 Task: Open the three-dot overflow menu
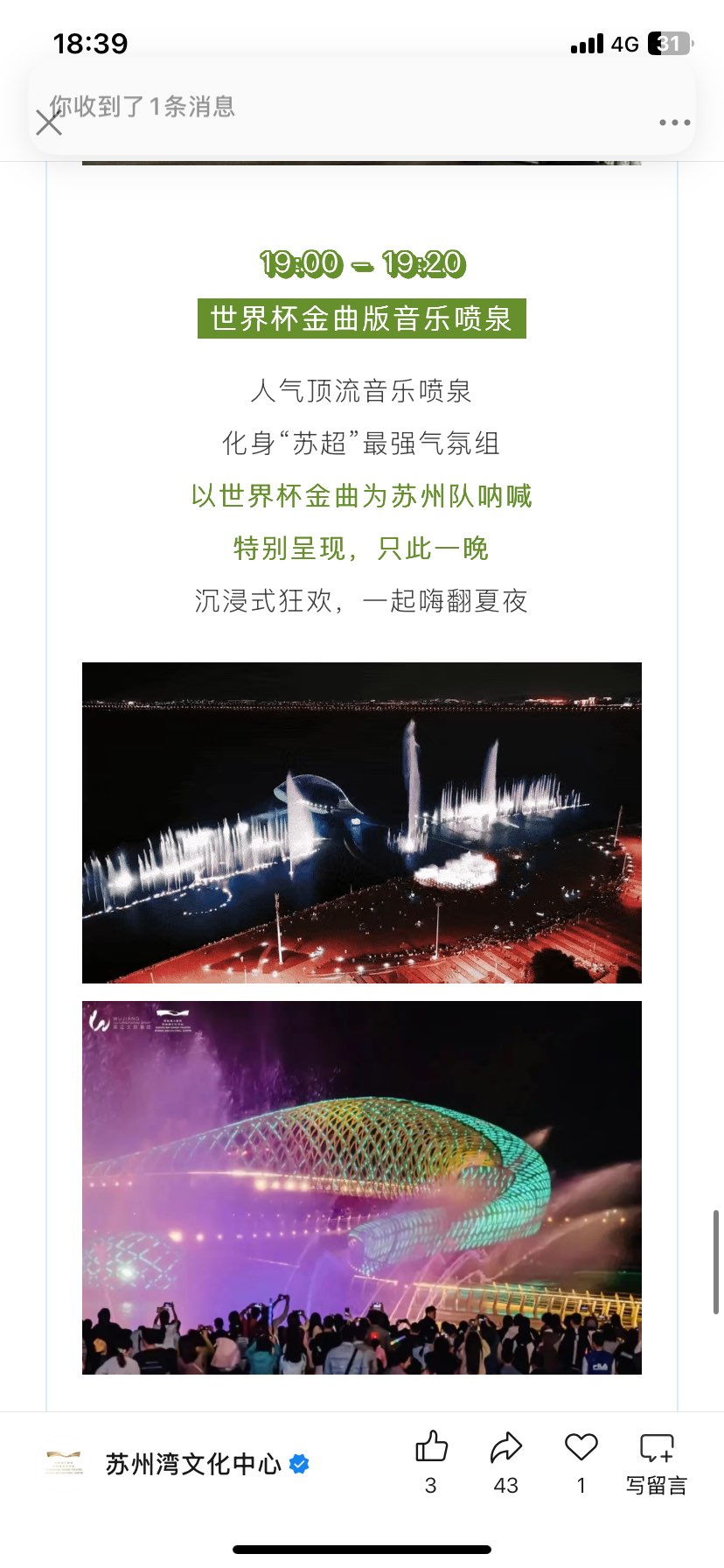(674, 122)
